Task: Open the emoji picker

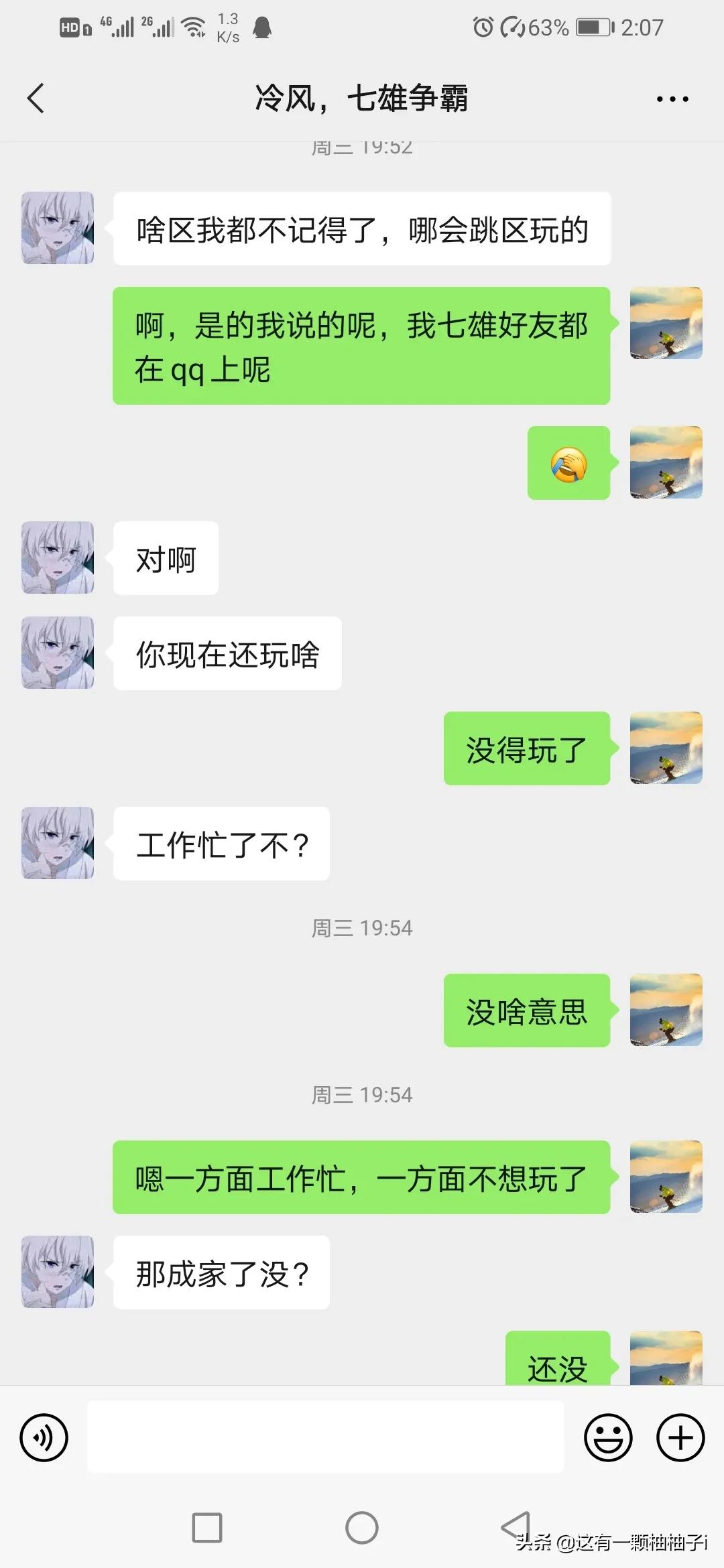Action: click(x=608, y=1437)
